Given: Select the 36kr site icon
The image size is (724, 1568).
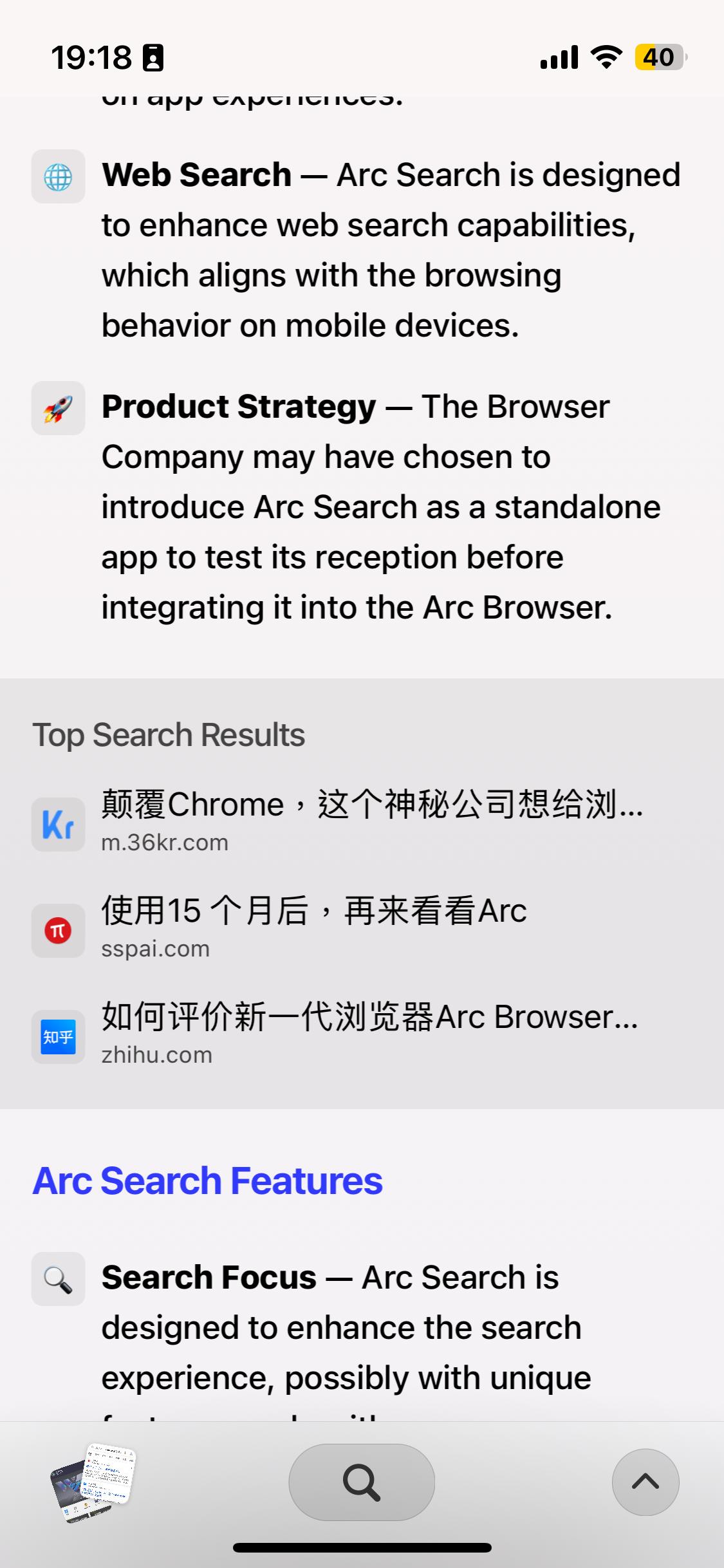Looking at the screenshot, I should (57, 824).
